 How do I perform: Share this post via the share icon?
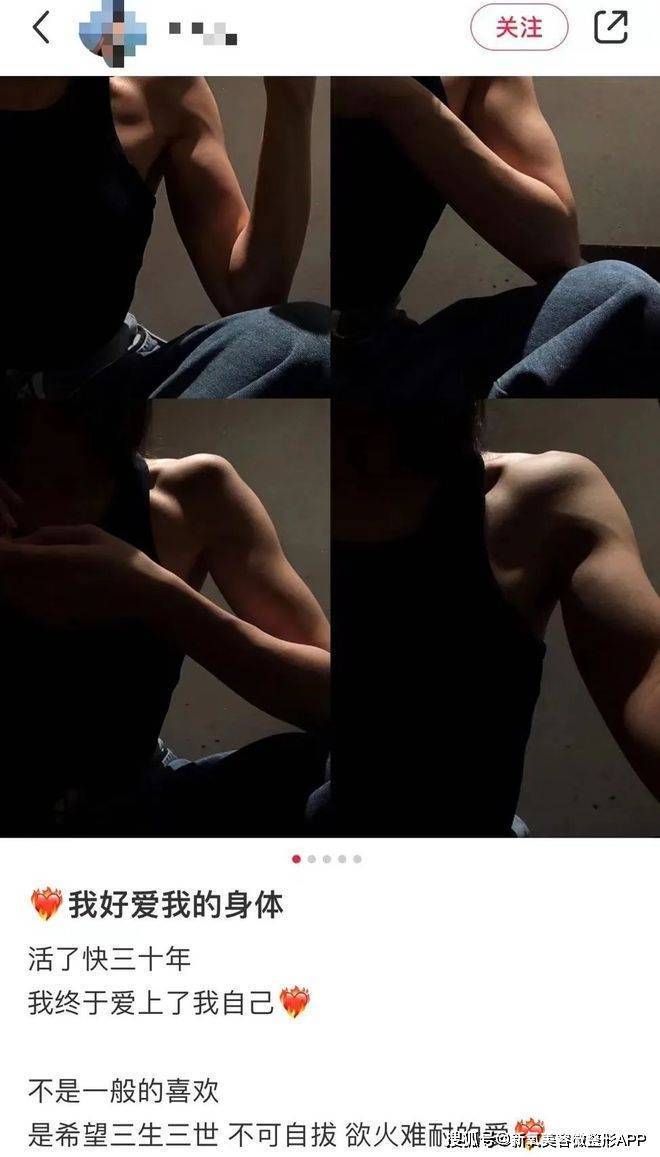pyautogui.click(x=611, y=27)
